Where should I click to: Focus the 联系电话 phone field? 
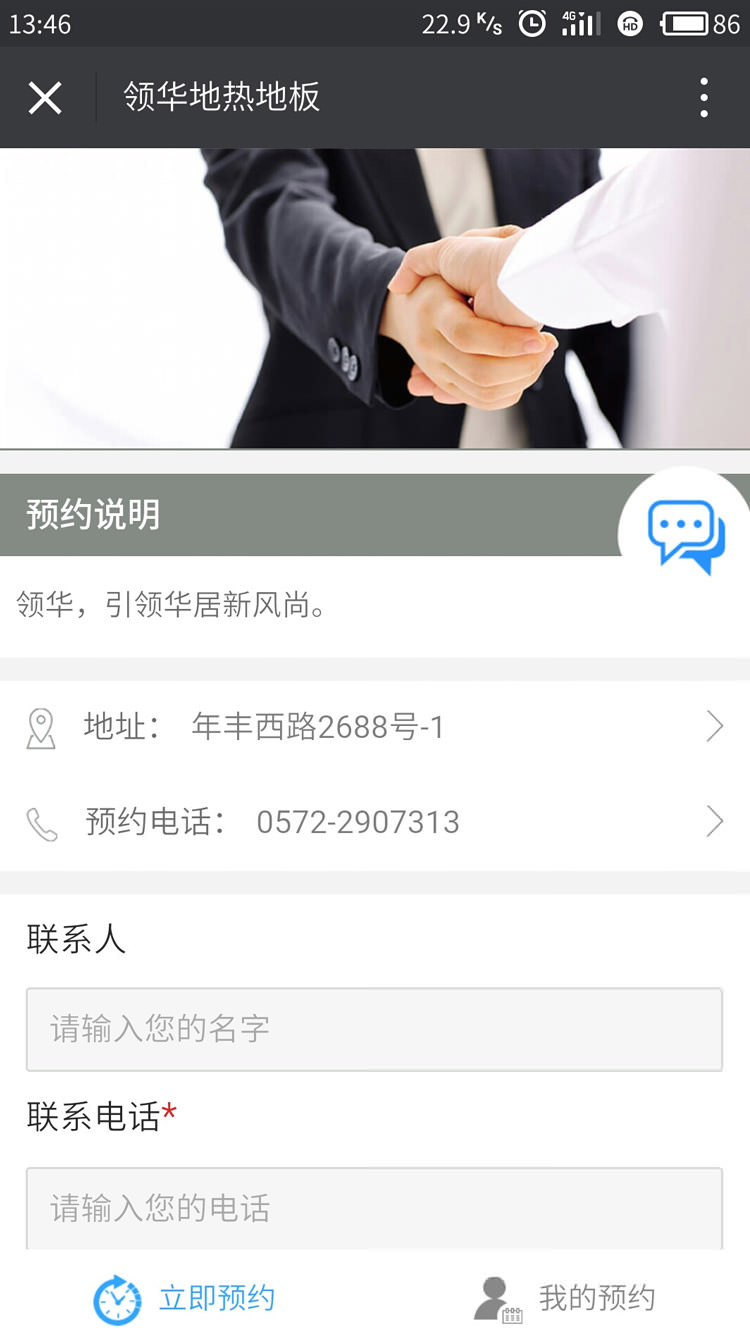374,1207
